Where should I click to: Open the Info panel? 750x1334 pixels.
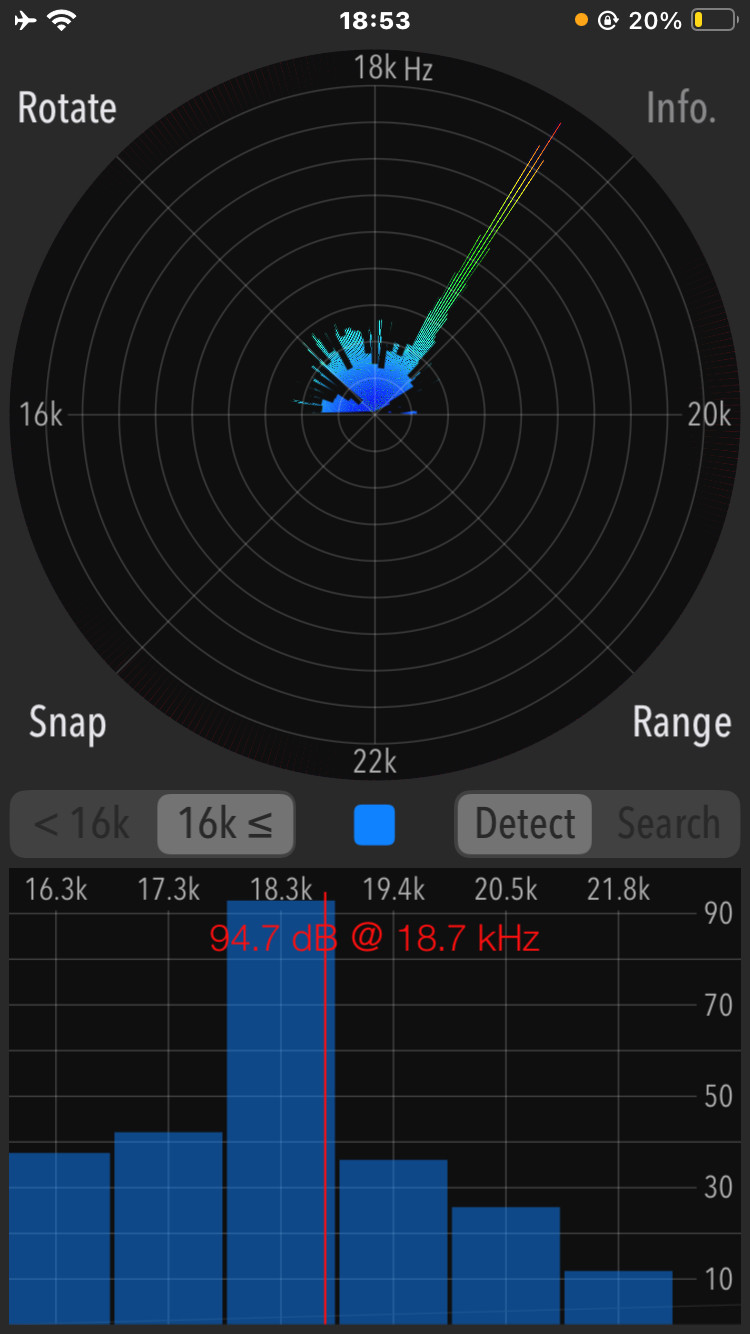tap(681, 107)
